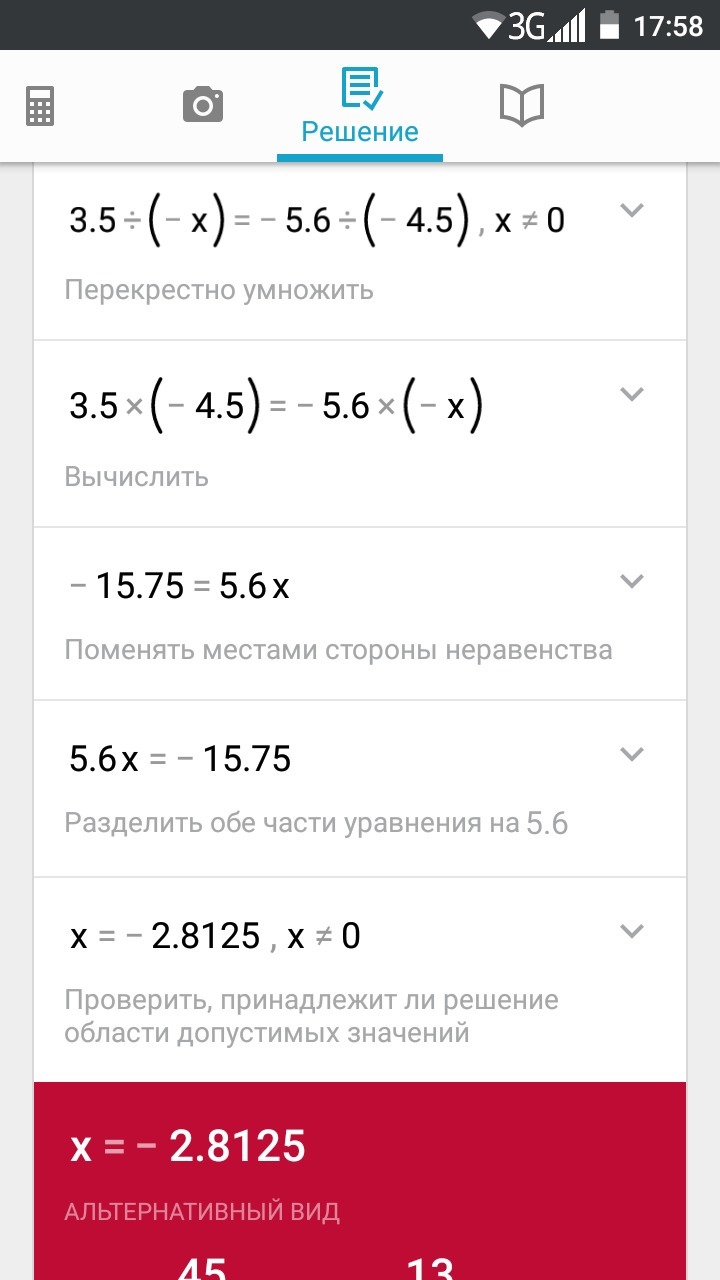Expand the Поменять местами стороны step
This screenshot has height=1280, width=720.
coord(631,581)
